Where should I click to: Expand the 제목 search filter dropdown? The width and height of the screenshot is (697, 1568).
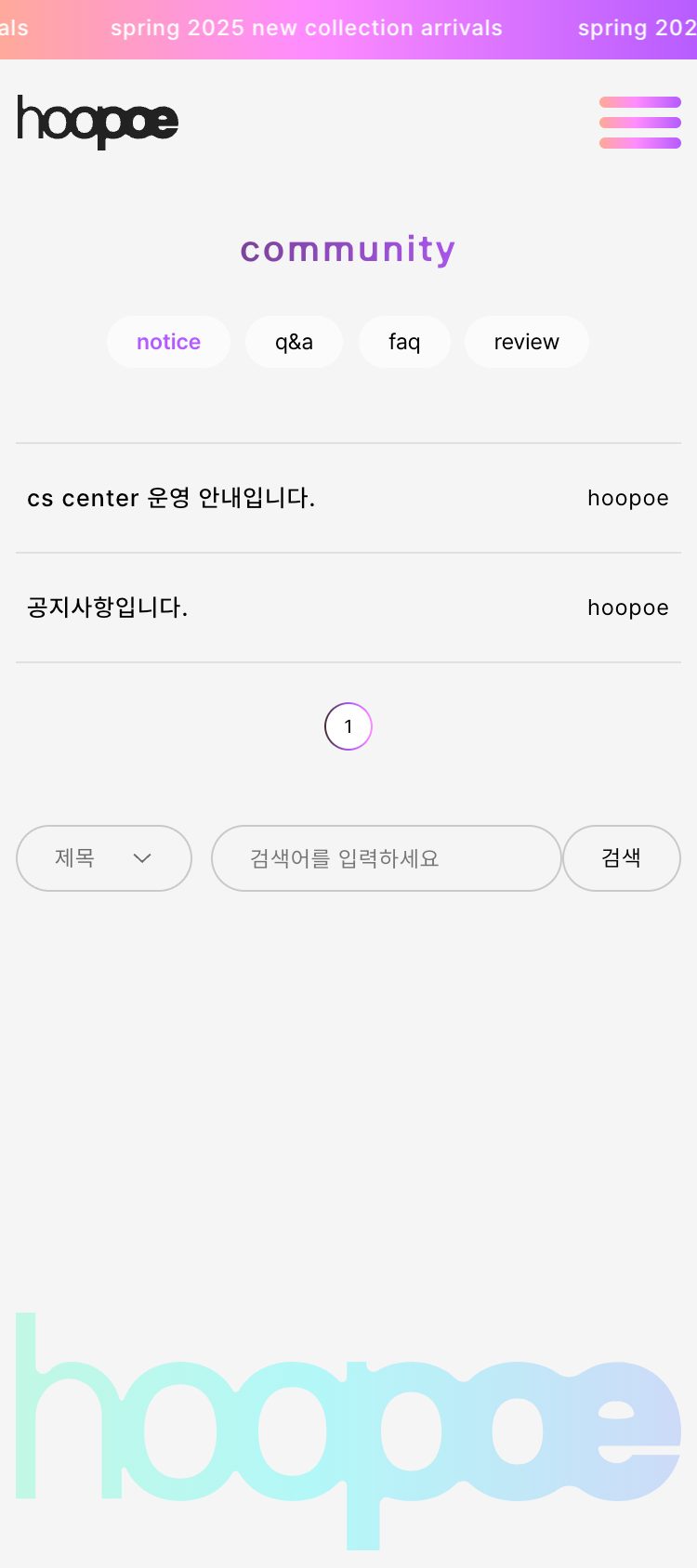point(104,858)
